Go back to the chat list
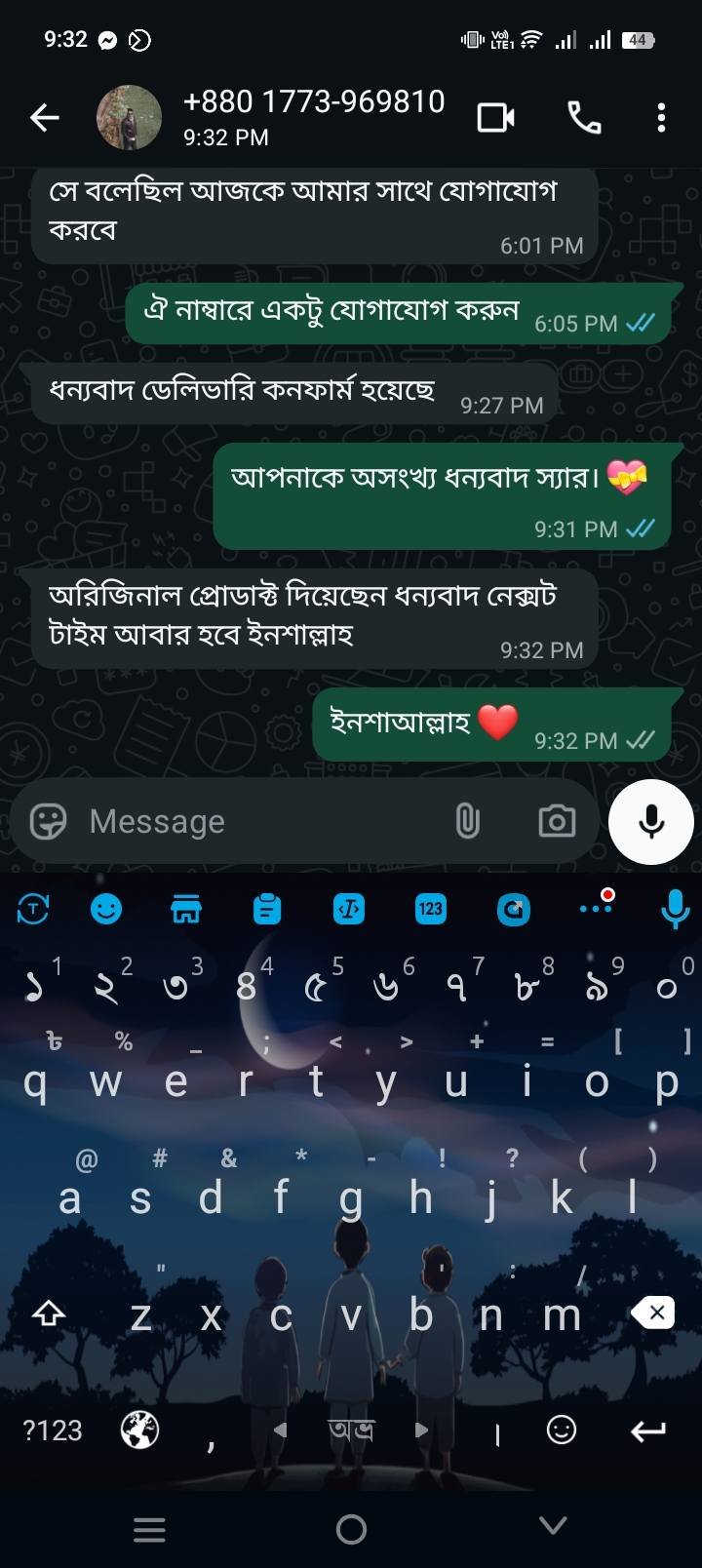Screen dimensions: 702x1568 click(44, 118)
